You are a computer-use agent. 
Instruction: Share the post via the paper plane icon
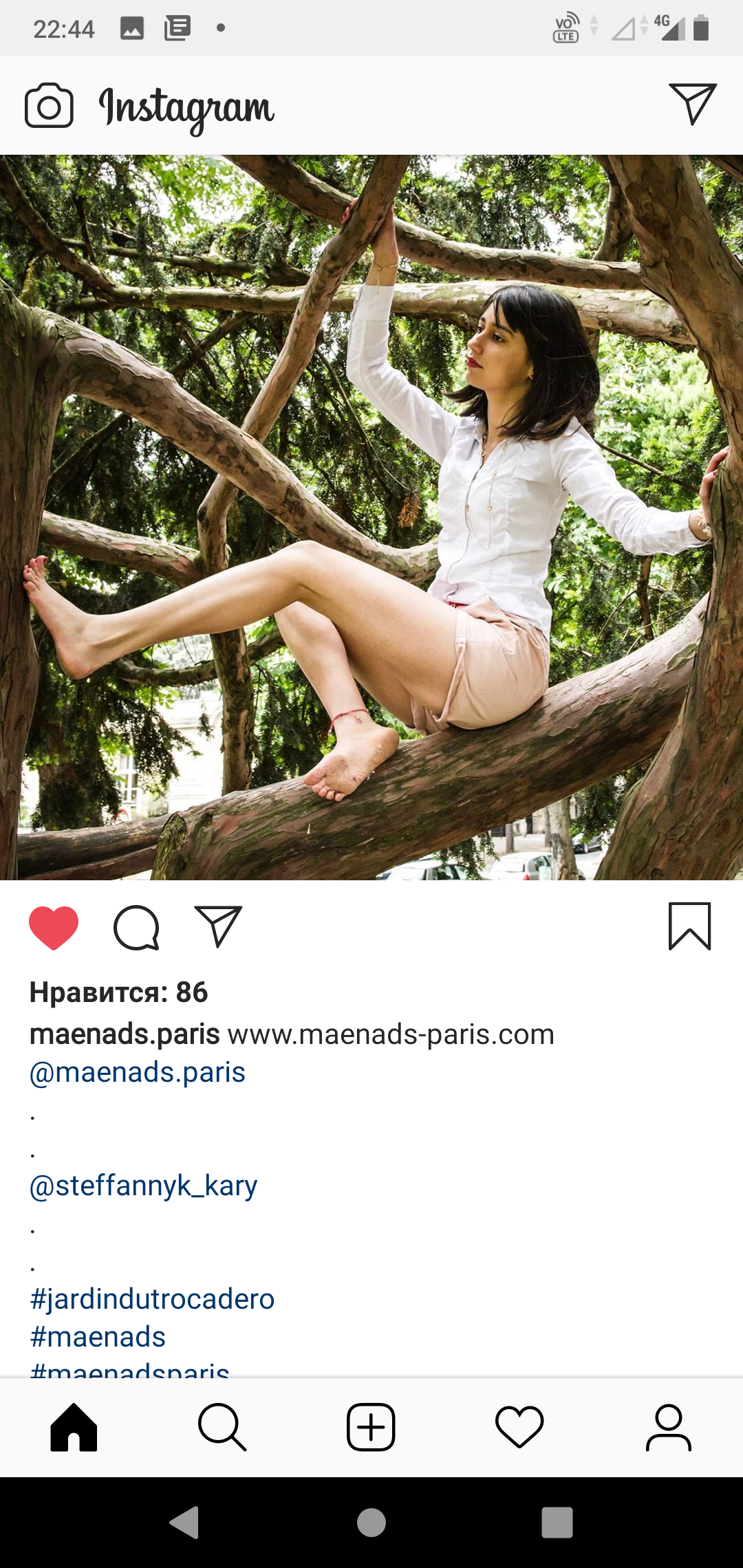(x=218, y=926)
